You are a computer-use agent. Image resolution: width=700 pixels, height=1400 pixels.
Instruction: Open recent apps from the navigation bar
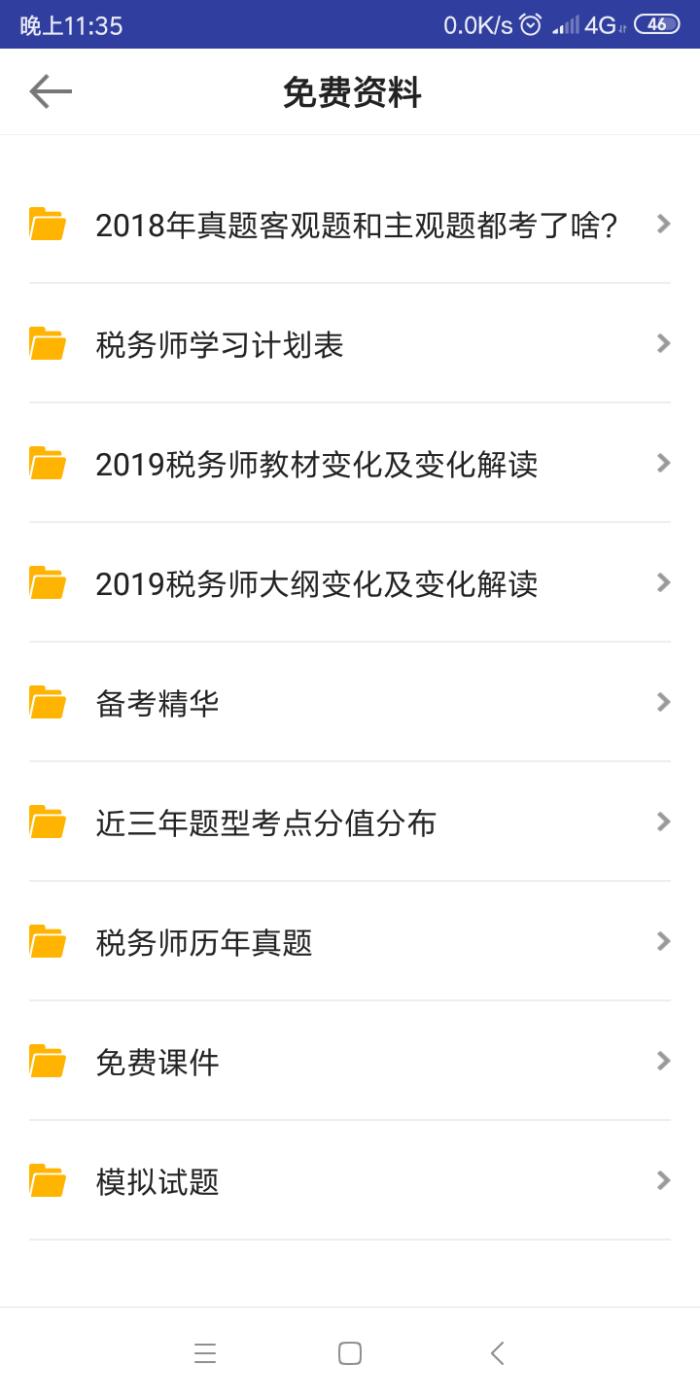(205, 1353)
